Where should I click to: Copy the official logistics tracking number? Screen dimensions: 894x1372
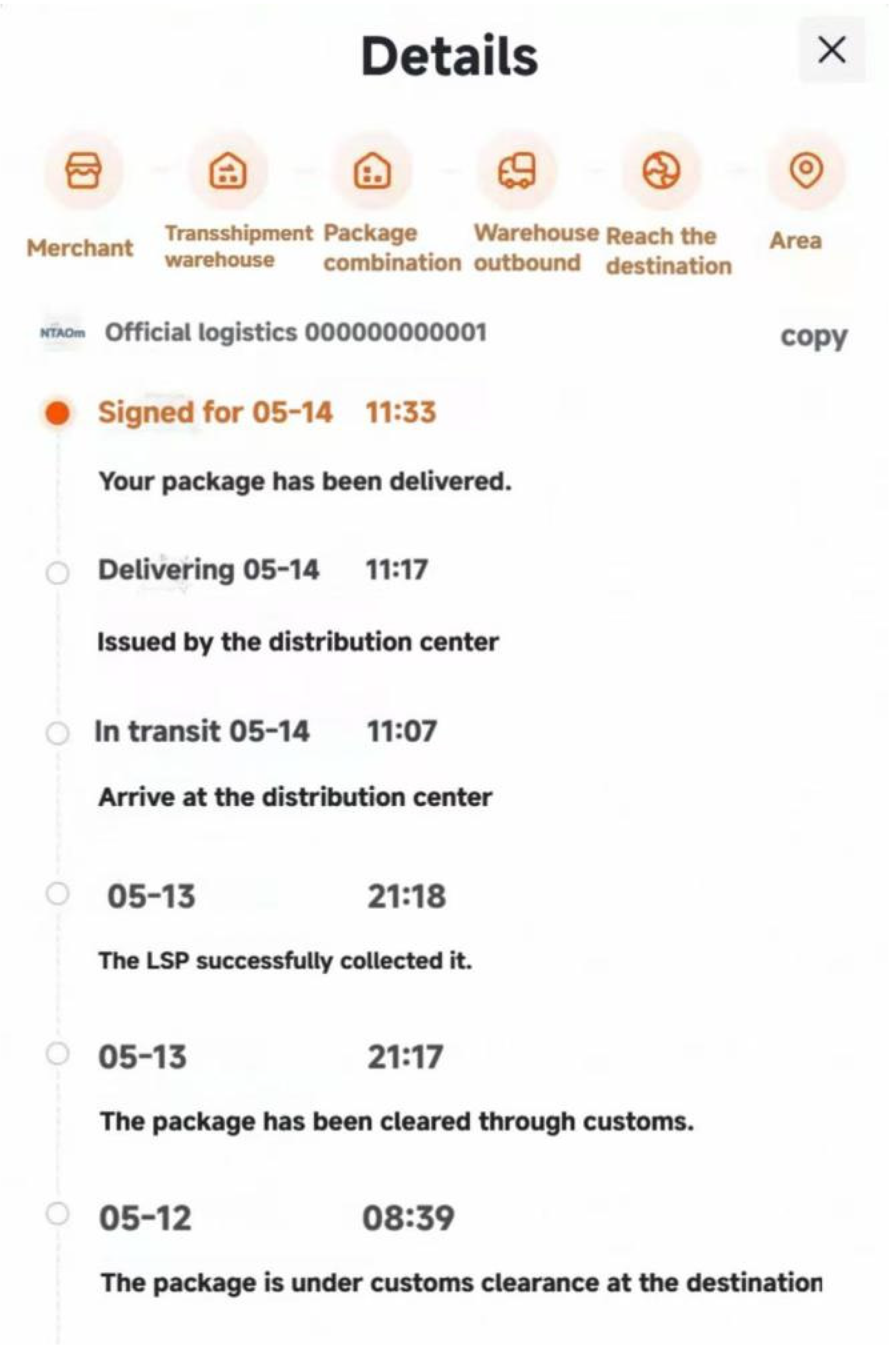(x=813, y=336)
